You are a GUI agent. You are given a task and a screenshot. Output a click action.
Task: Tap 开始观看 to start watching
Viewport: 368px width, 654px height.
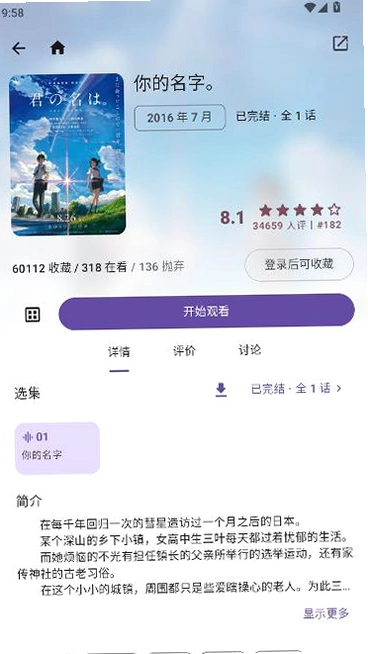(207, 312)
